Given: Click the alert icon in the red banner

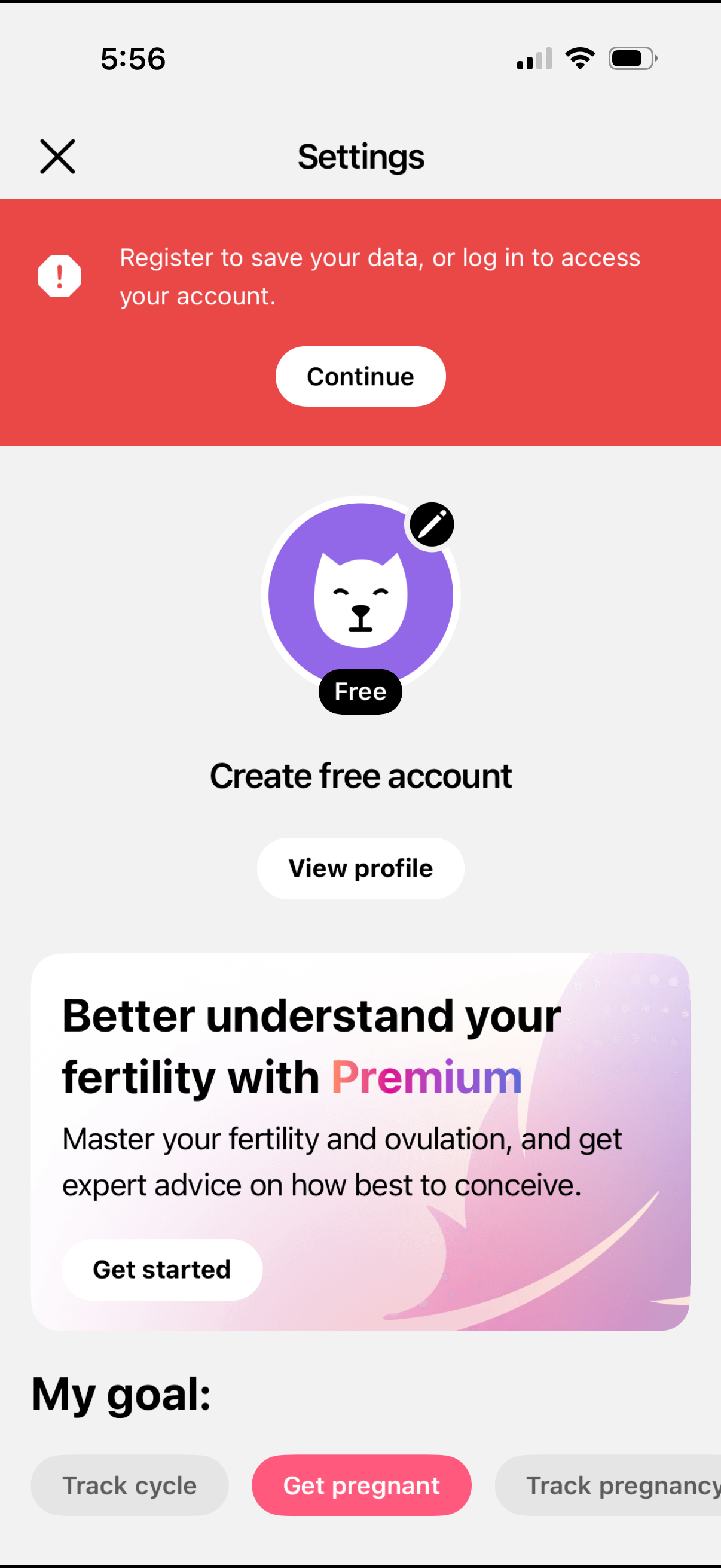Looking at the screenshot, I should (x=59, y=275).
